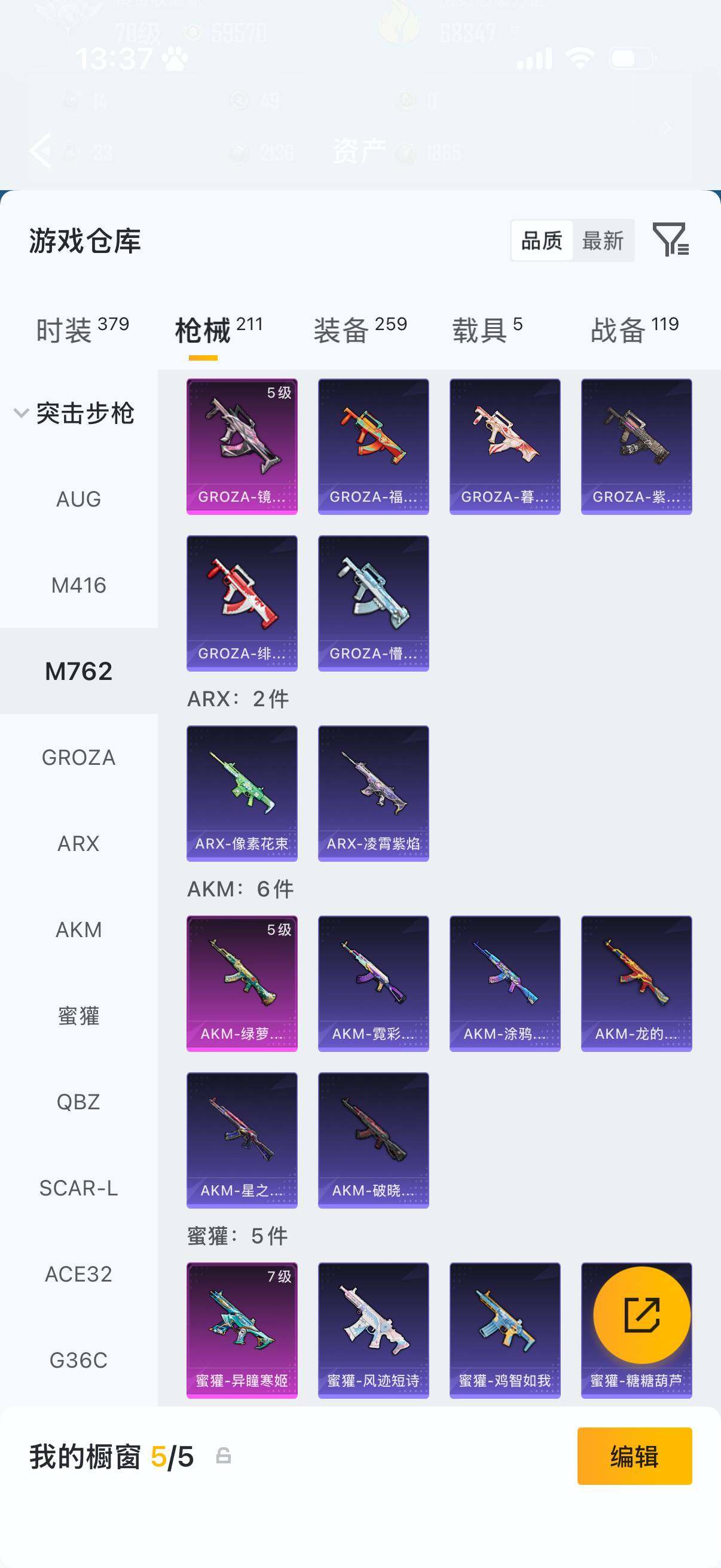This screenshot has width=721, height=1568.
Task: Go back using the top-left arrow
Action: pyautogui.click(x=40, y=150)
